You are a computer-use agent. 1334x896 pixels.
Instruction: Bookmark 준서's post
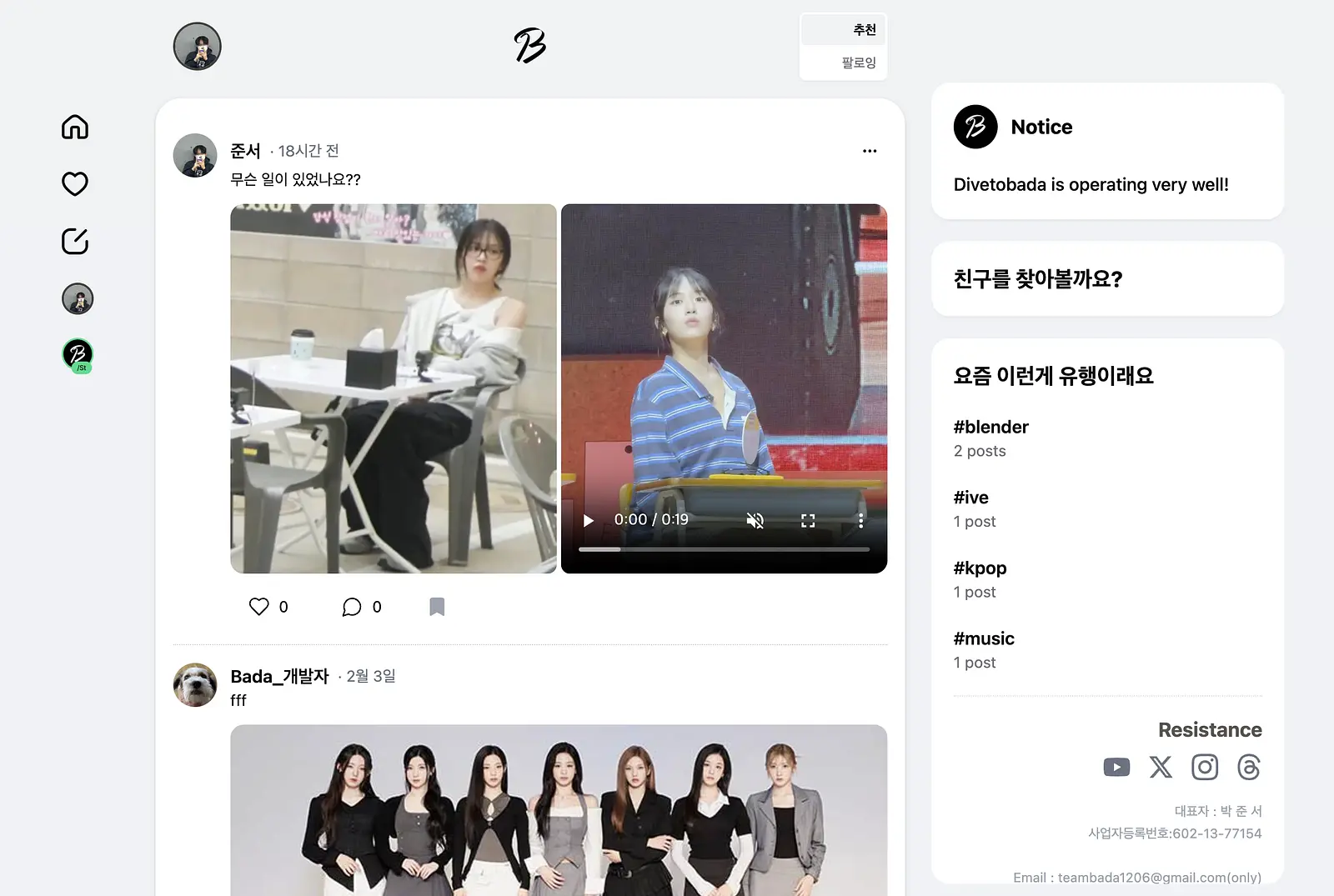437,607
